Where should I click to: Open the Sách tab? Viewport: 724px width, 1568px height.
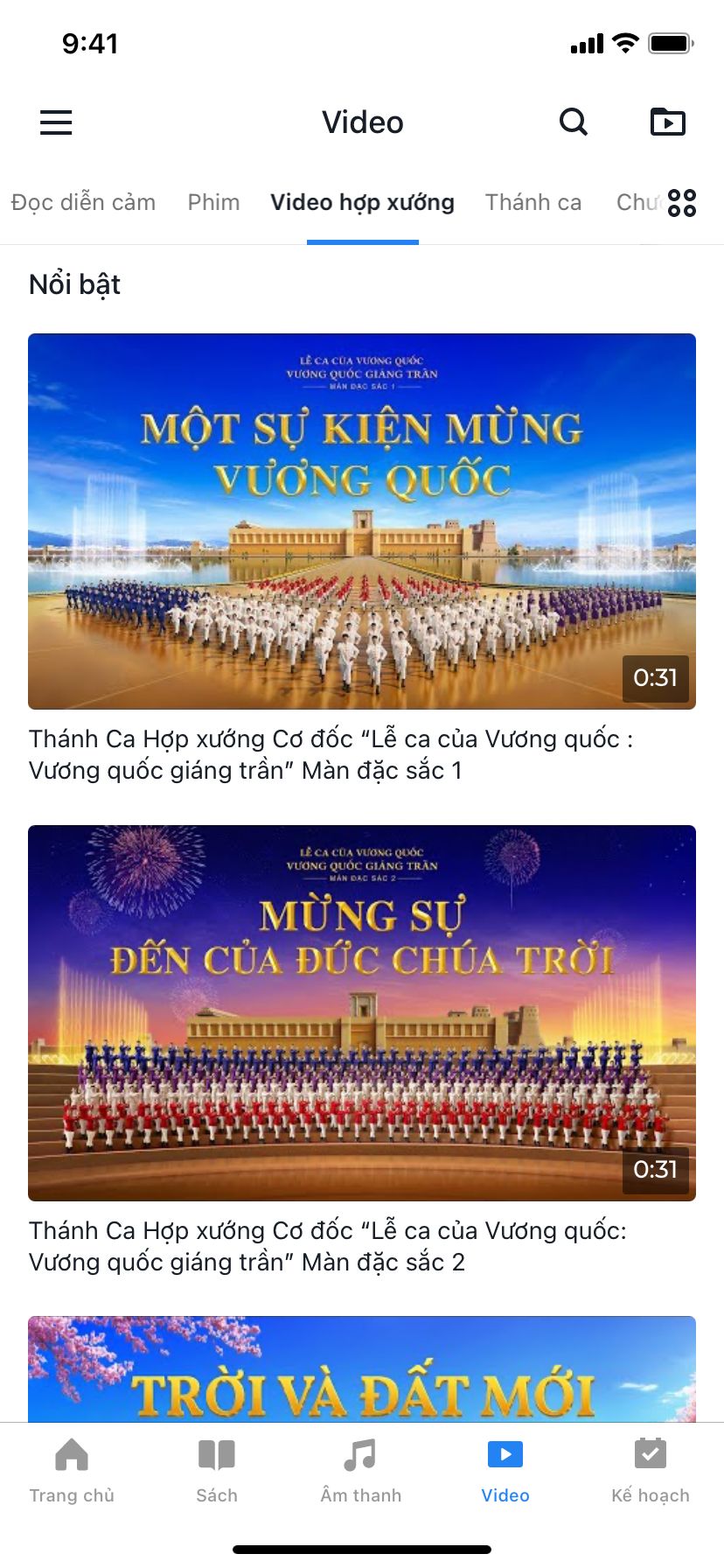pos(217,1472)
